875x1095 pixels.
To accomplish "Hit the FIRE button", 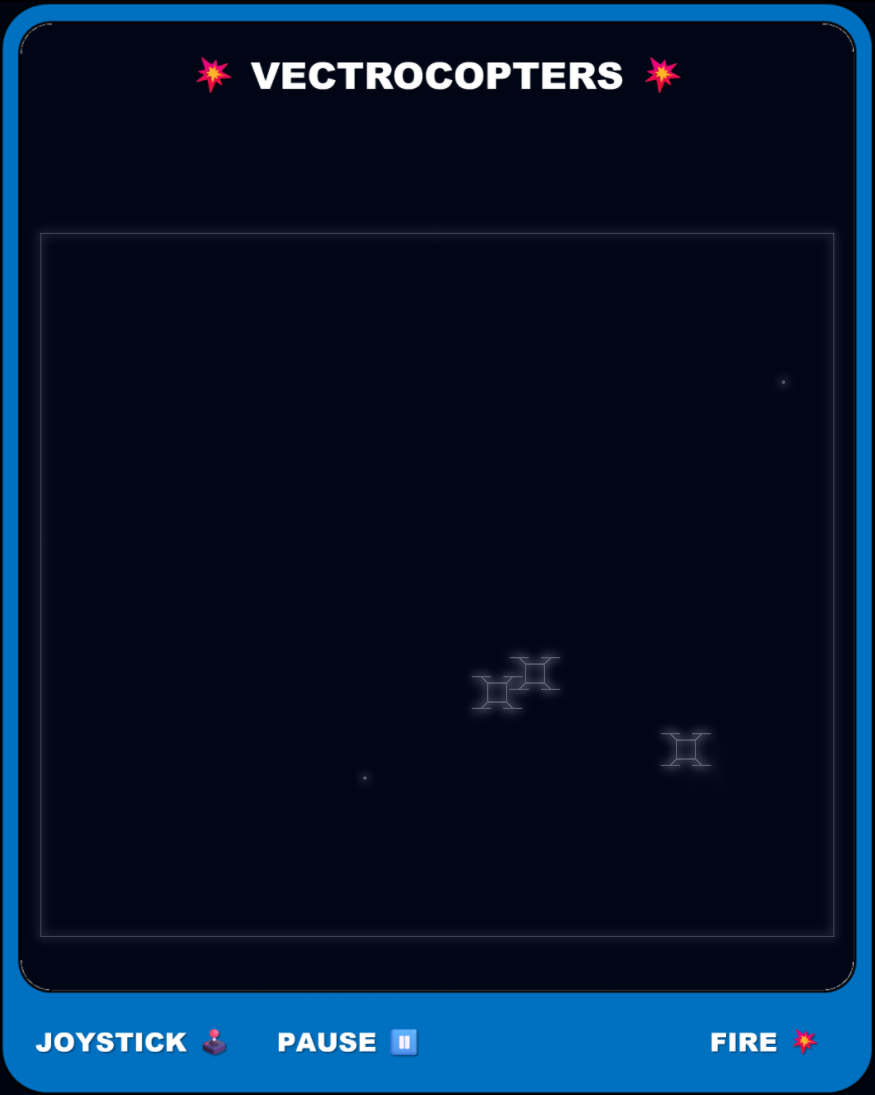I will click(763, 1042).
